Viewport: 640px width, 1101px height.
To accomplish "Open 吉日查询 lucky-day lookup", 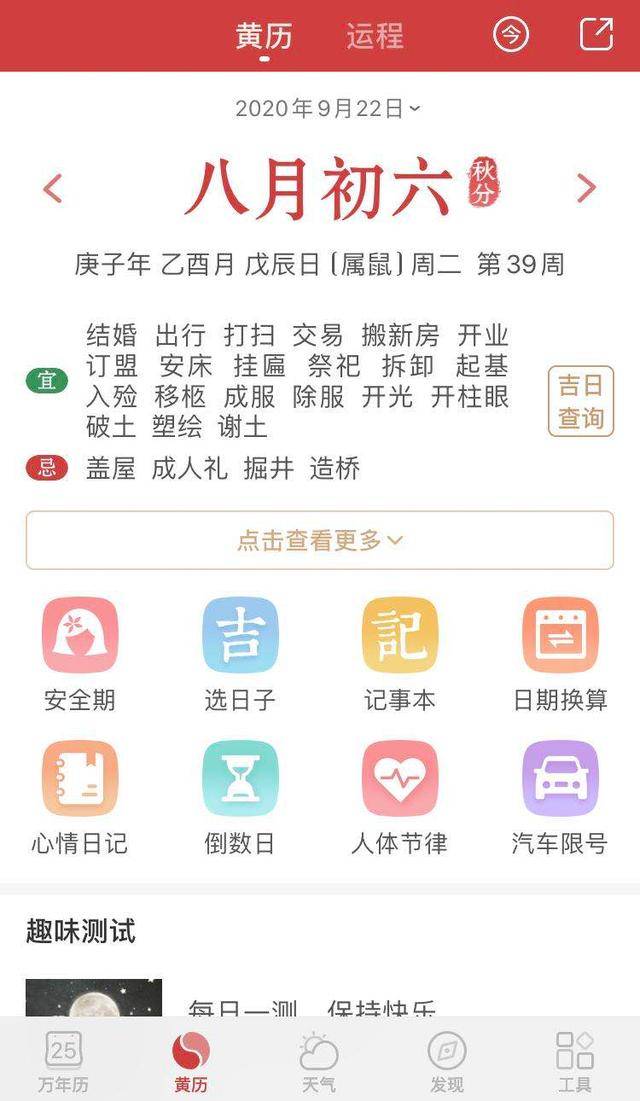I will coord(581,401).
